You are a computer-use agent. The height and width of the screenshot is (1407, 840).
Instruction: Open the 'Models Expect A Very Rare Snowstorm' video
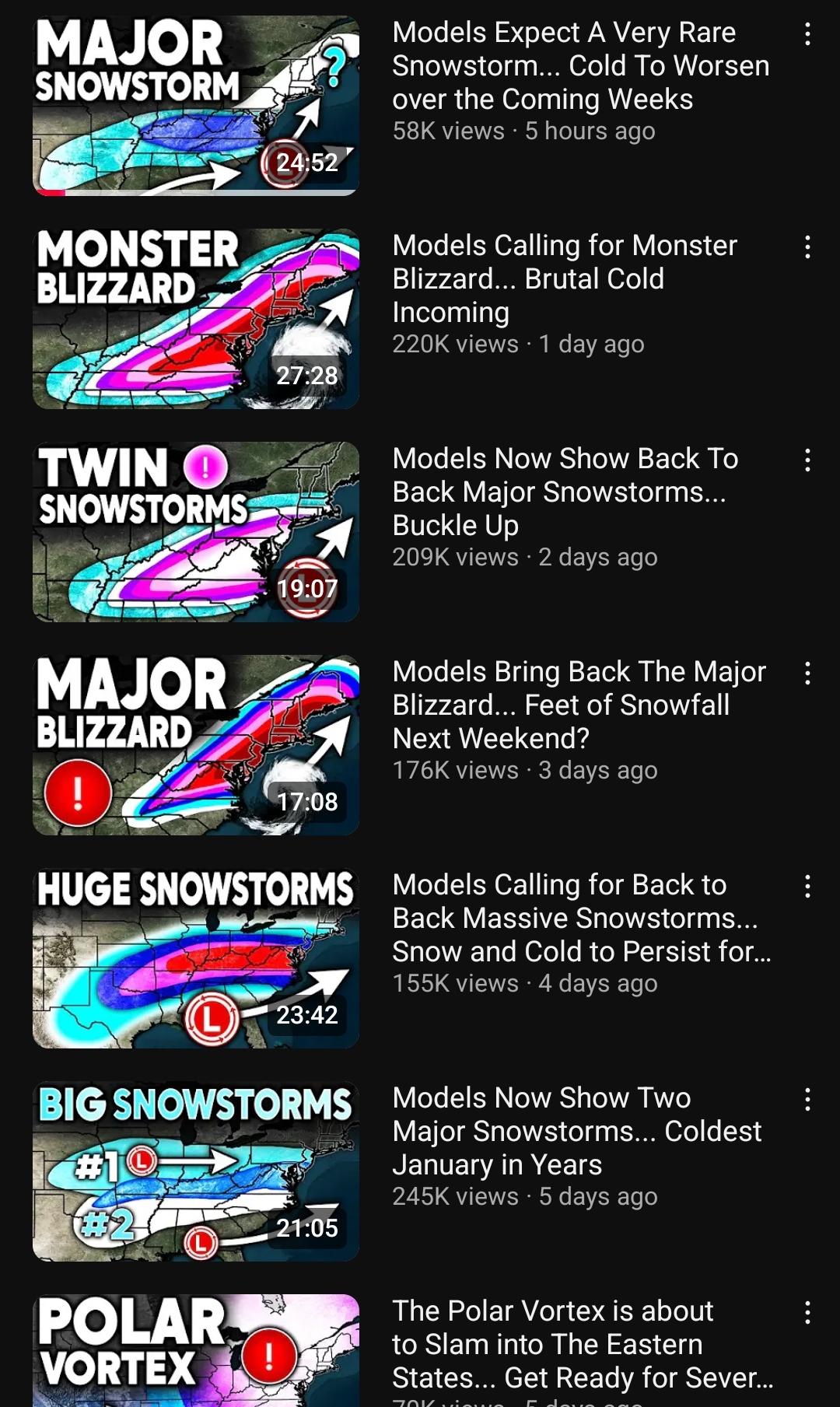195,105
